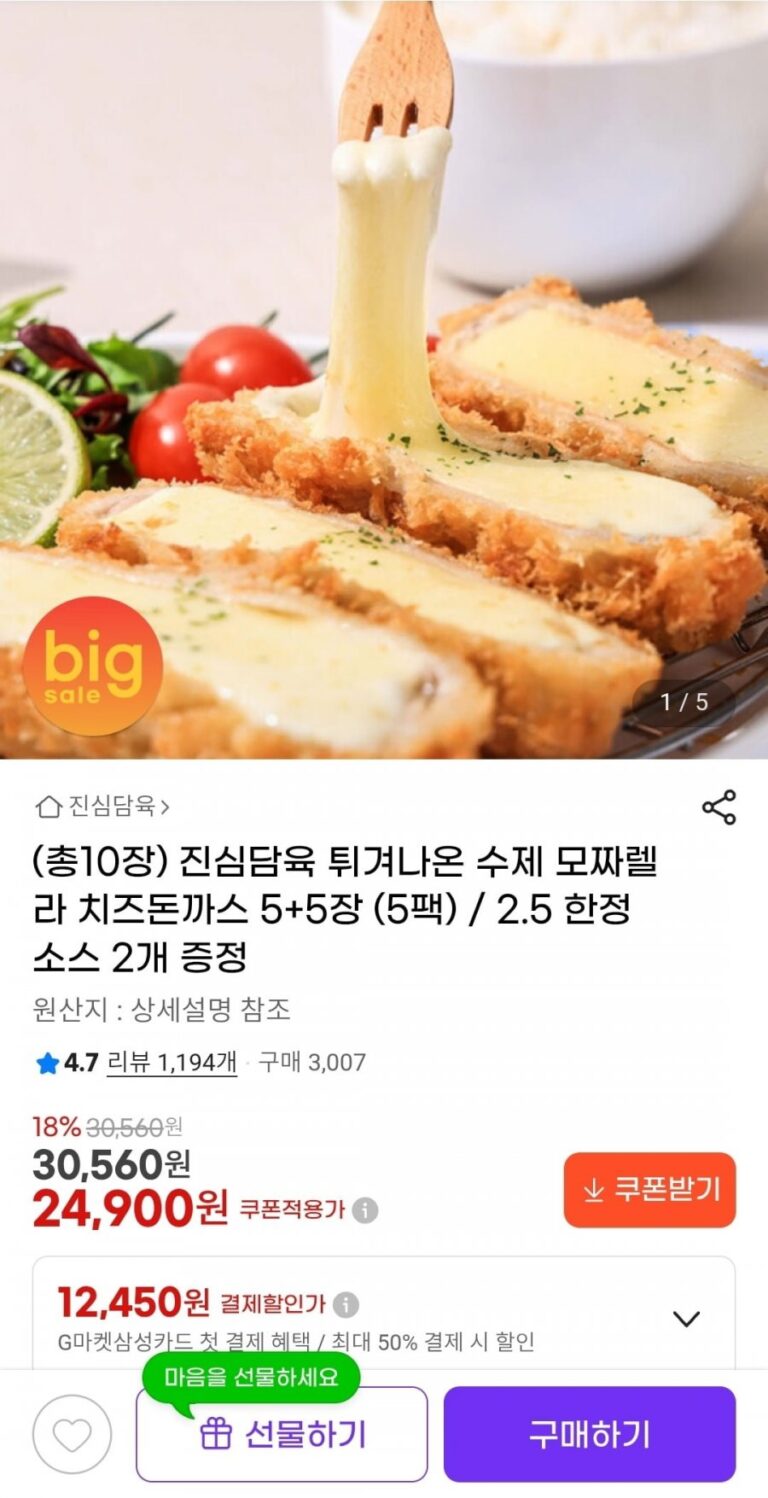Tap the 쿠폰받기 coupon button
The image size is (768, 1498).
649,1190
